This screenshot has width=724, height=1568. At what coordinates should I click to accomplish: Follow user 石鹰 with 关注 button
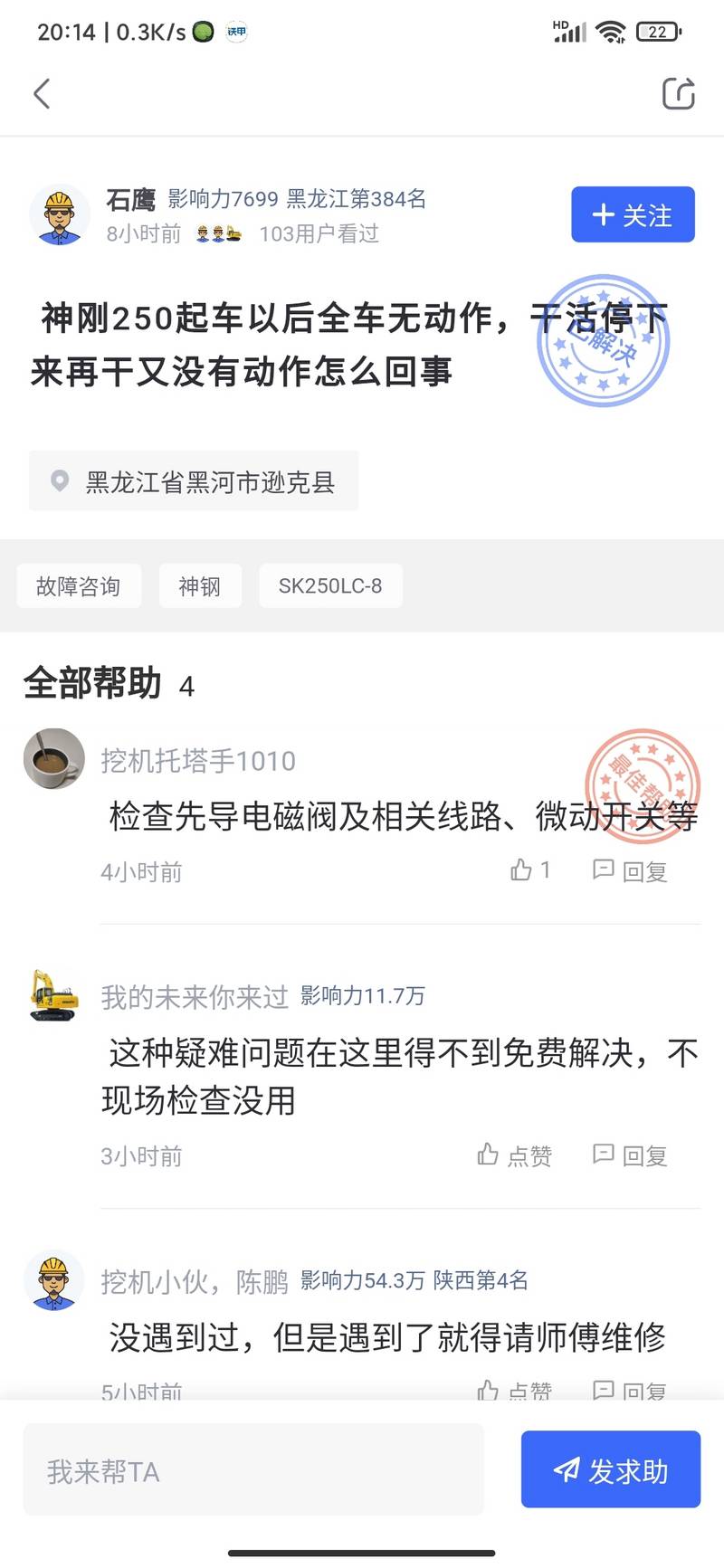(633, 214)
